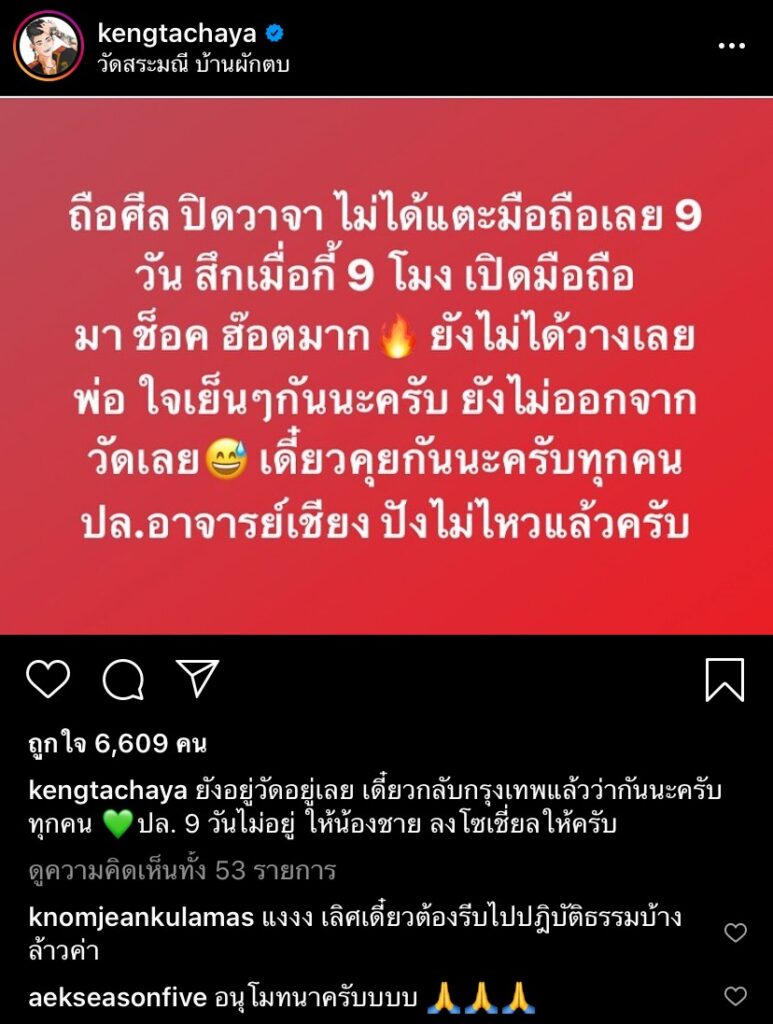This screenshot has width=773, height=1024.
Task: Open the kengtachaya username in the post header
Action: coord(176,33)
